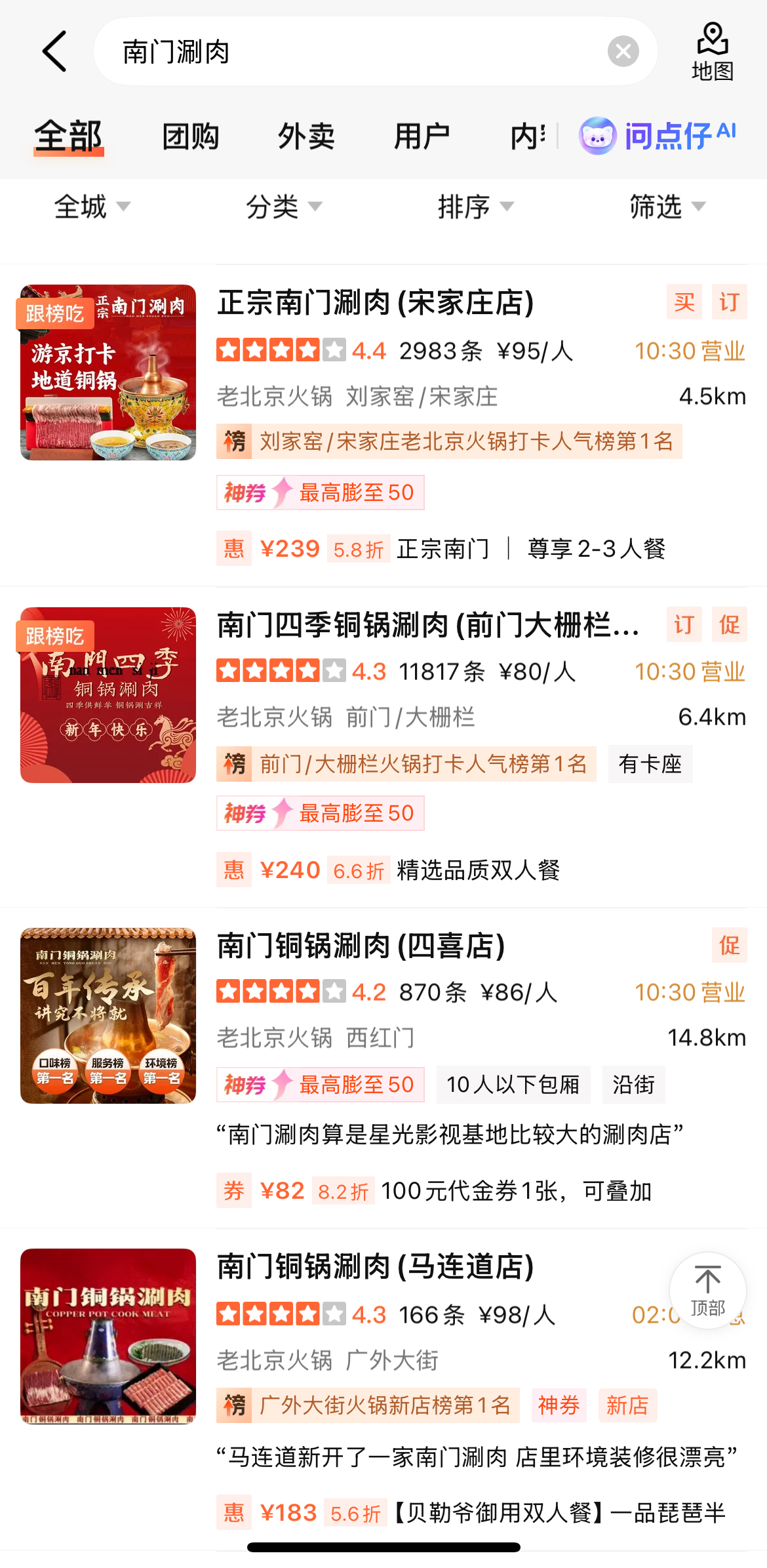The height and width of the screenshot is (1568, 767).
Task: Switch to the 用户 tab
Action: tap(422, 136)
